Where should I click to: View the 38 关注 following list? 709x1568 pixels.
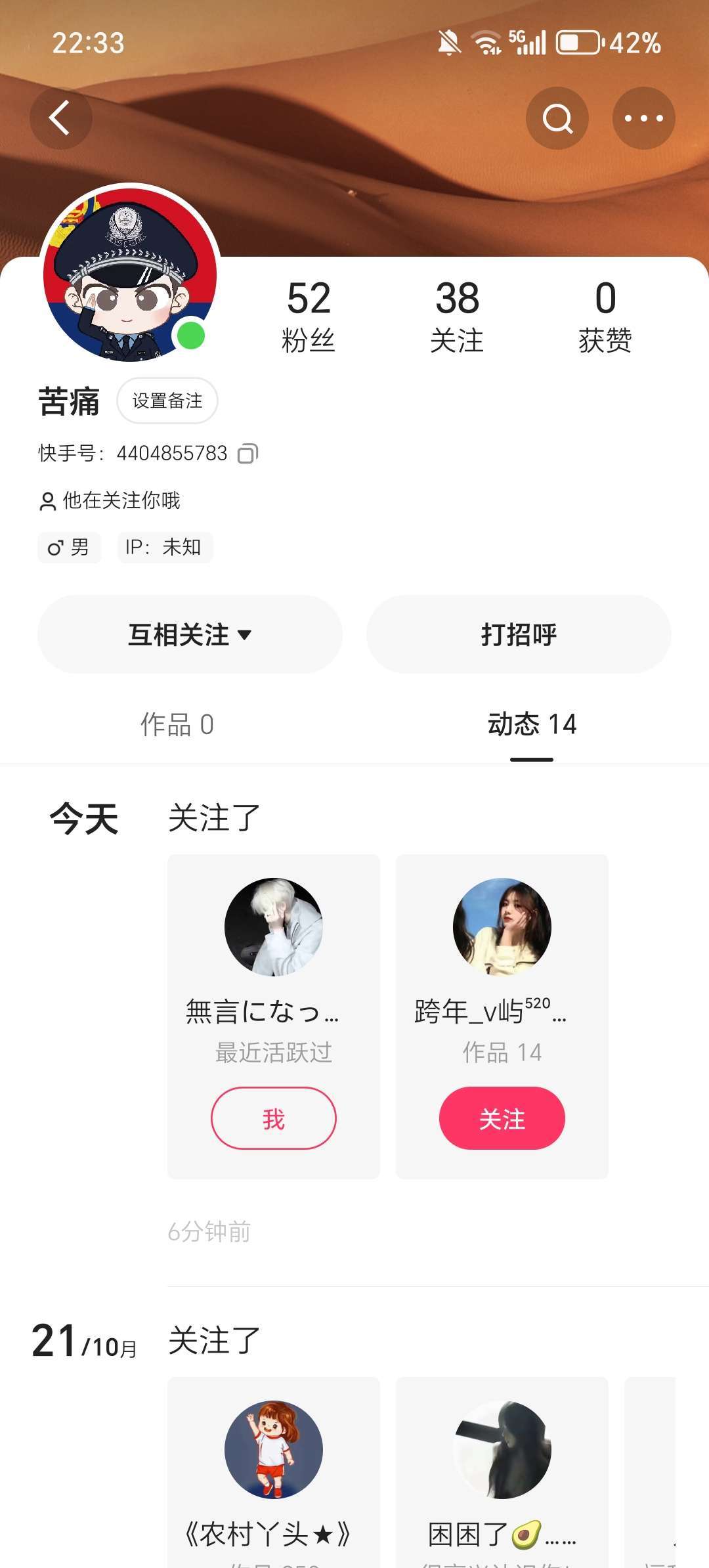pos(457,316)
